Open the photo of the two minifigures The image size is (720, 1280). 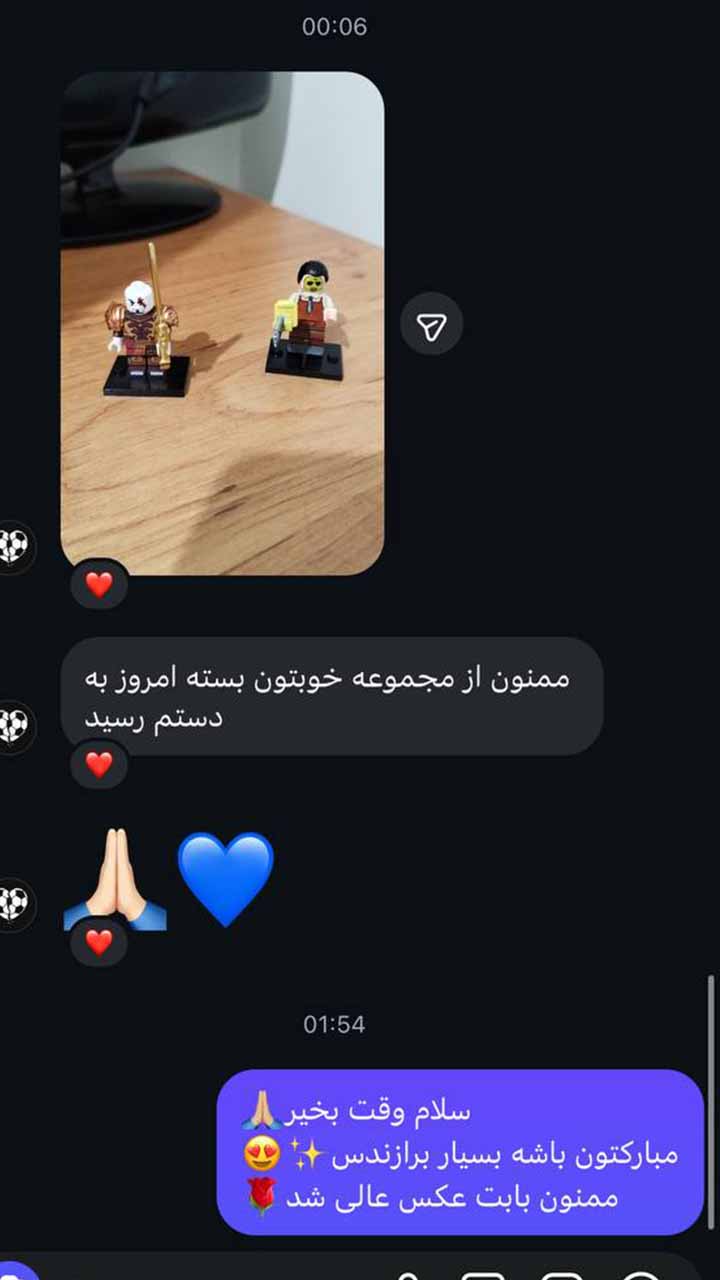(222, 323)
